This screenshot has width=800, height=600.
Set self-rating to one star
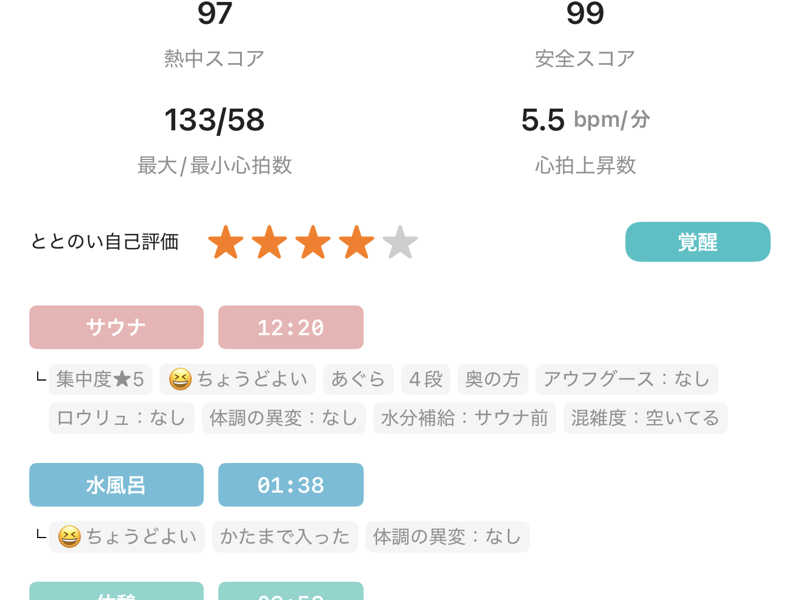[x=225, y=242]
